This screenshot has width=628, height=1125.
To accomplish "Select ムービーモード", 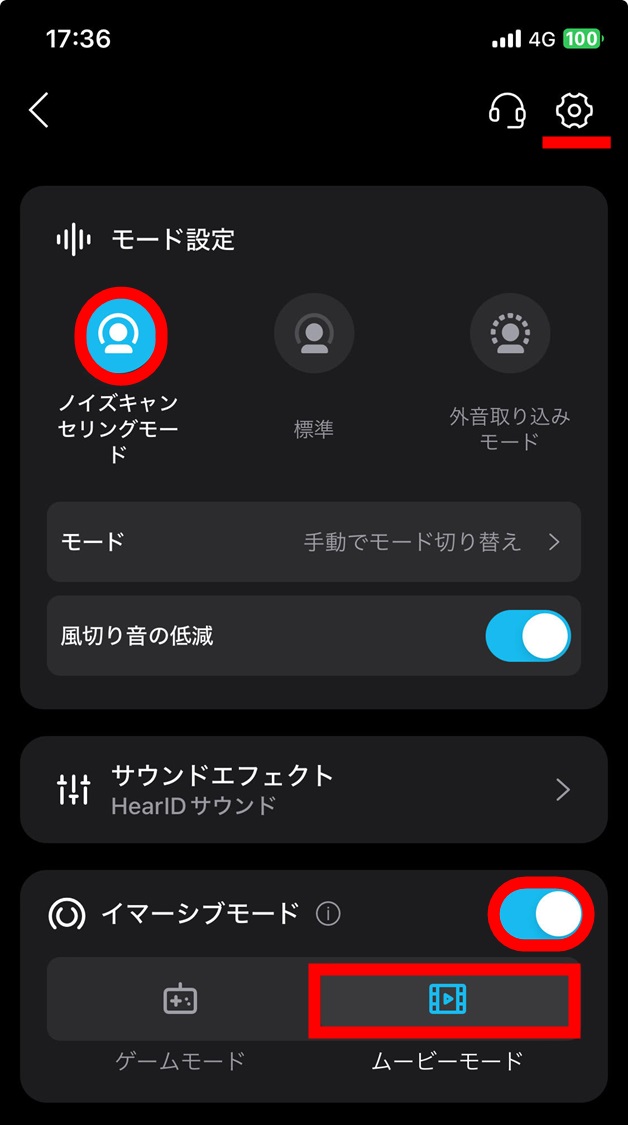I will pyautogui.click(x=447, y=999).
